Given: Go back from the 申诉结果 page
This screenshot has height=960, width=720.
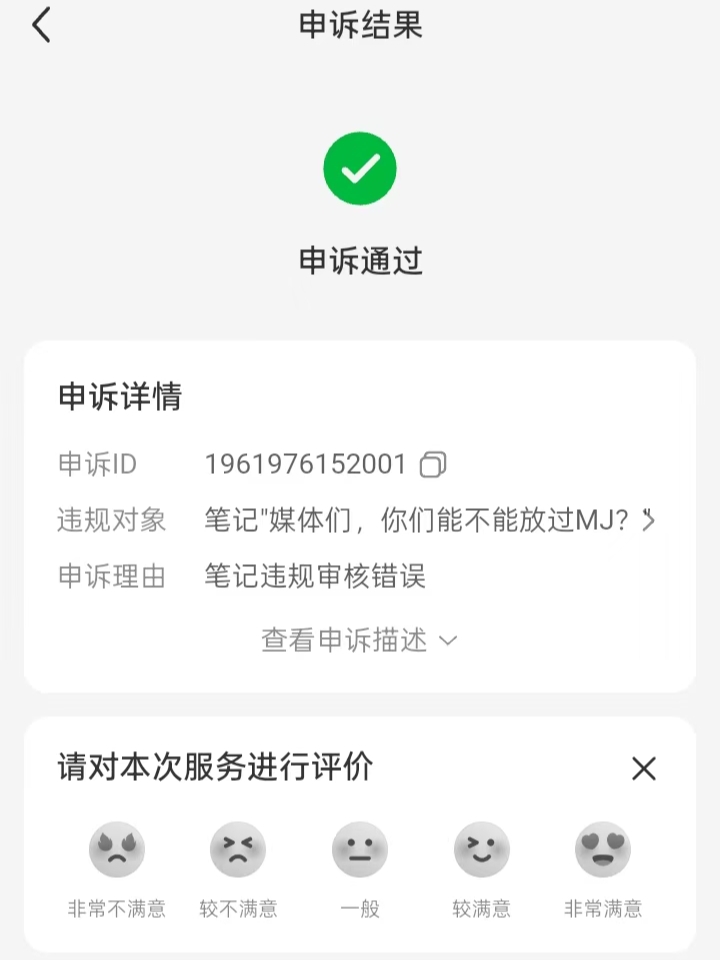Looking at the screenshot, I should tap(41, 25).
